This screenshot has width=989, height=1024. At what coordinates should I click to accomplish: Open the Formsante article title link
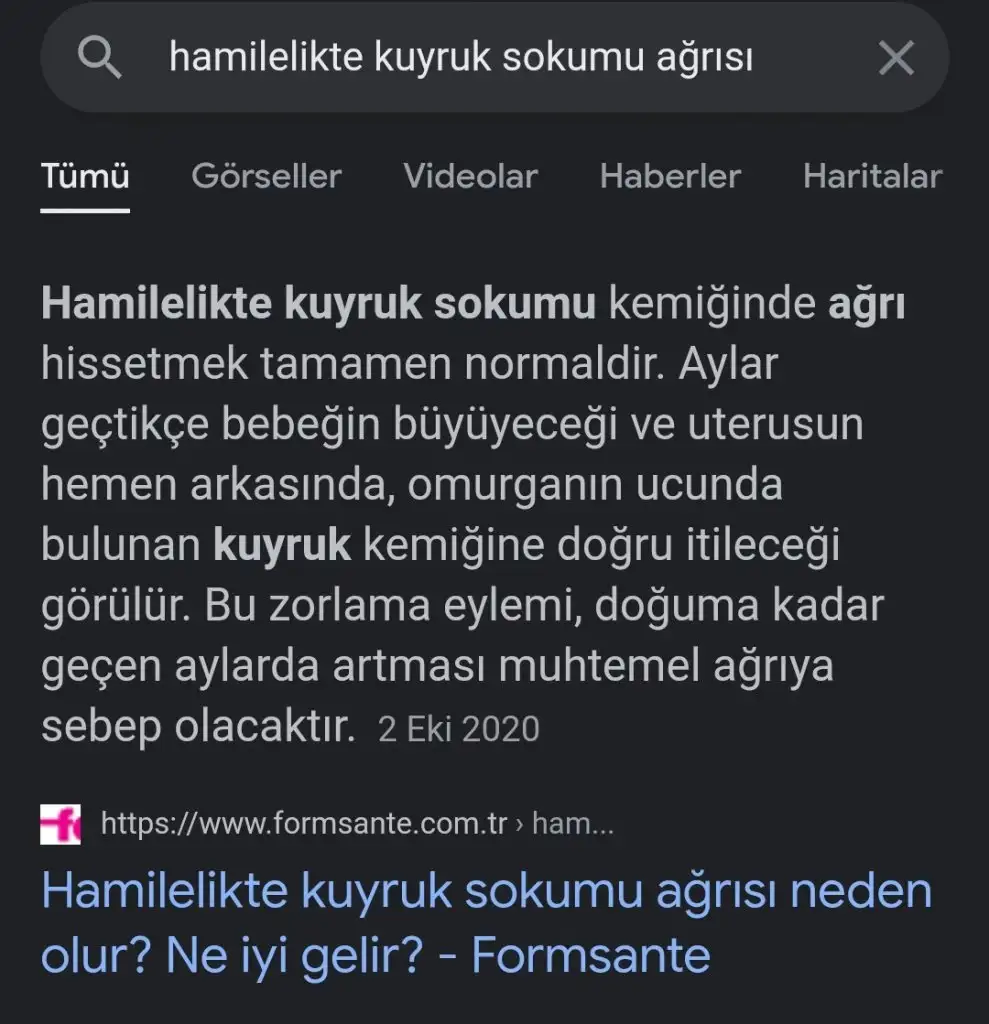[486, 922]
